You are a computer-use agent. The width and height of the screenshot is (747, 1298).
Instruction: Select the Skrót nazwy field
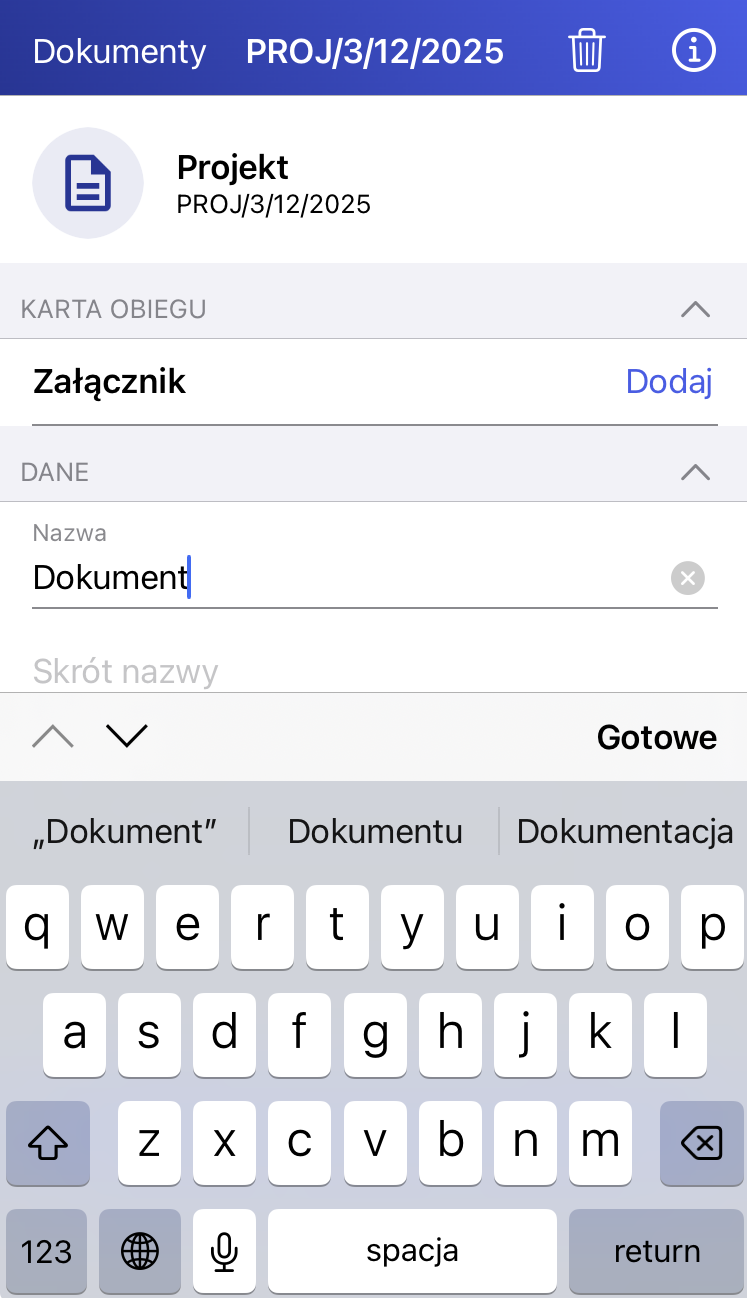[340, 670]
